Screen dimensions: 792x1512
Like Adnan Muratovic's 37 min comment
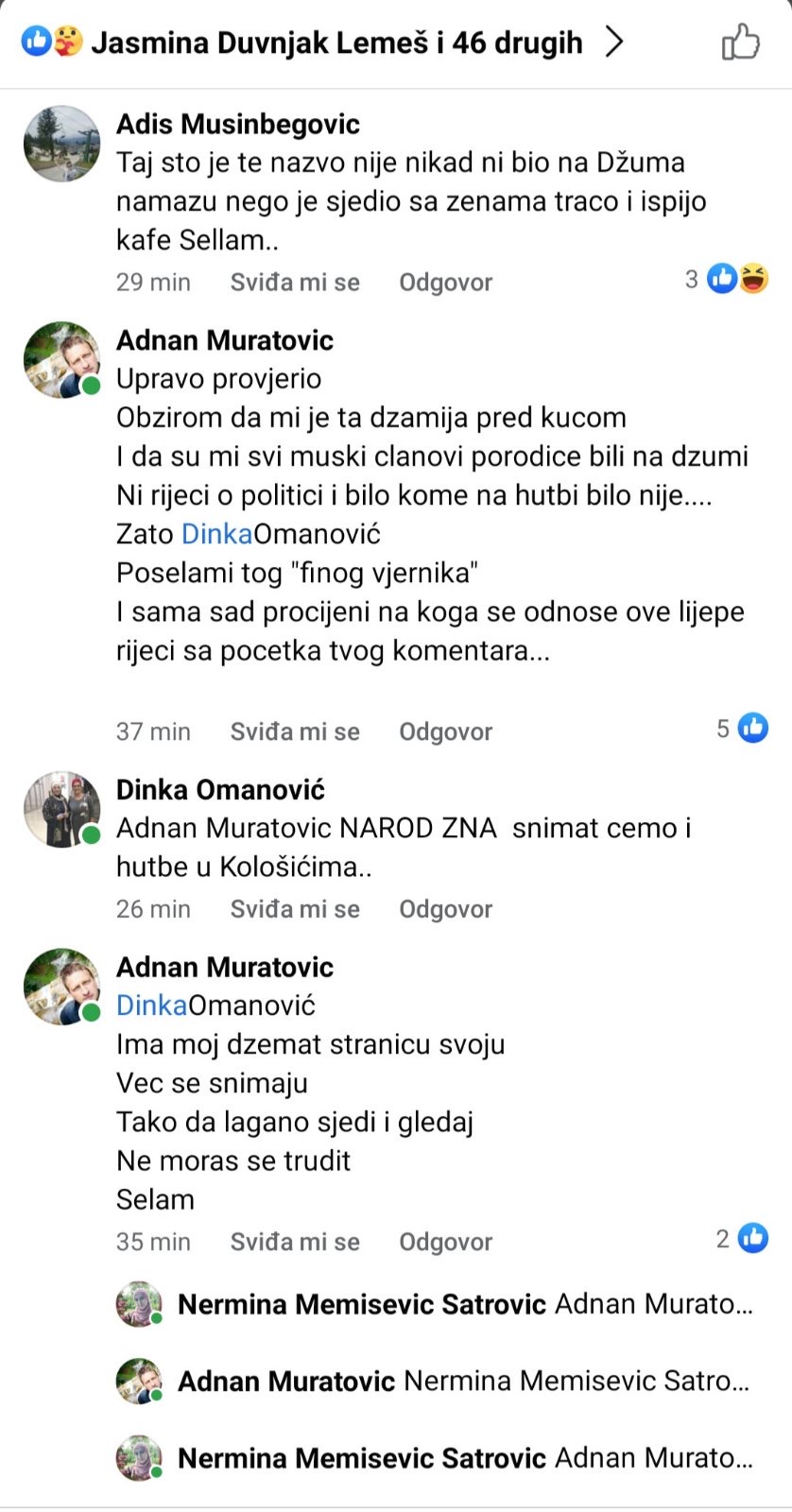tap(295, 731)
